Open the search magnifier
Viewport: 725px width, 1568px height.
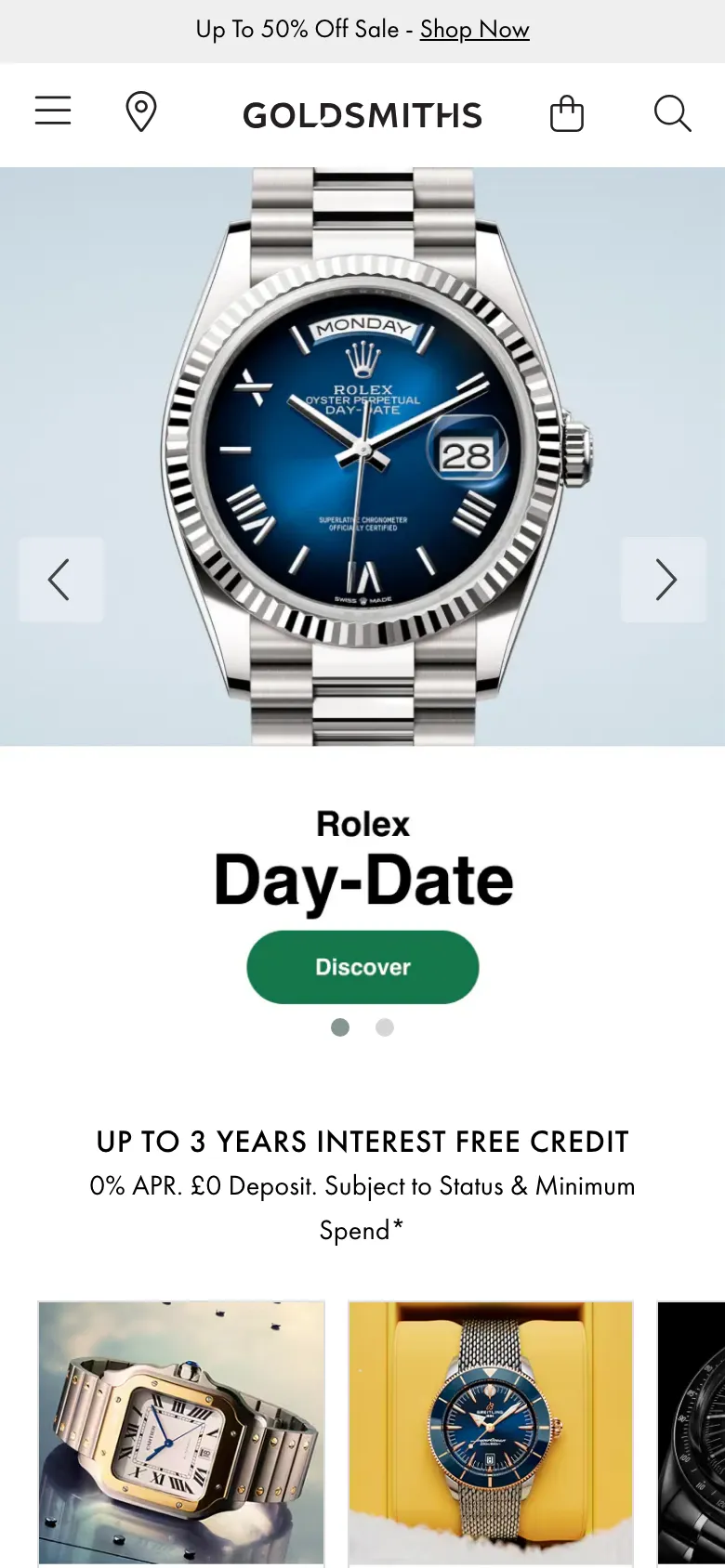pyautogui.click(x=672, y=114)
